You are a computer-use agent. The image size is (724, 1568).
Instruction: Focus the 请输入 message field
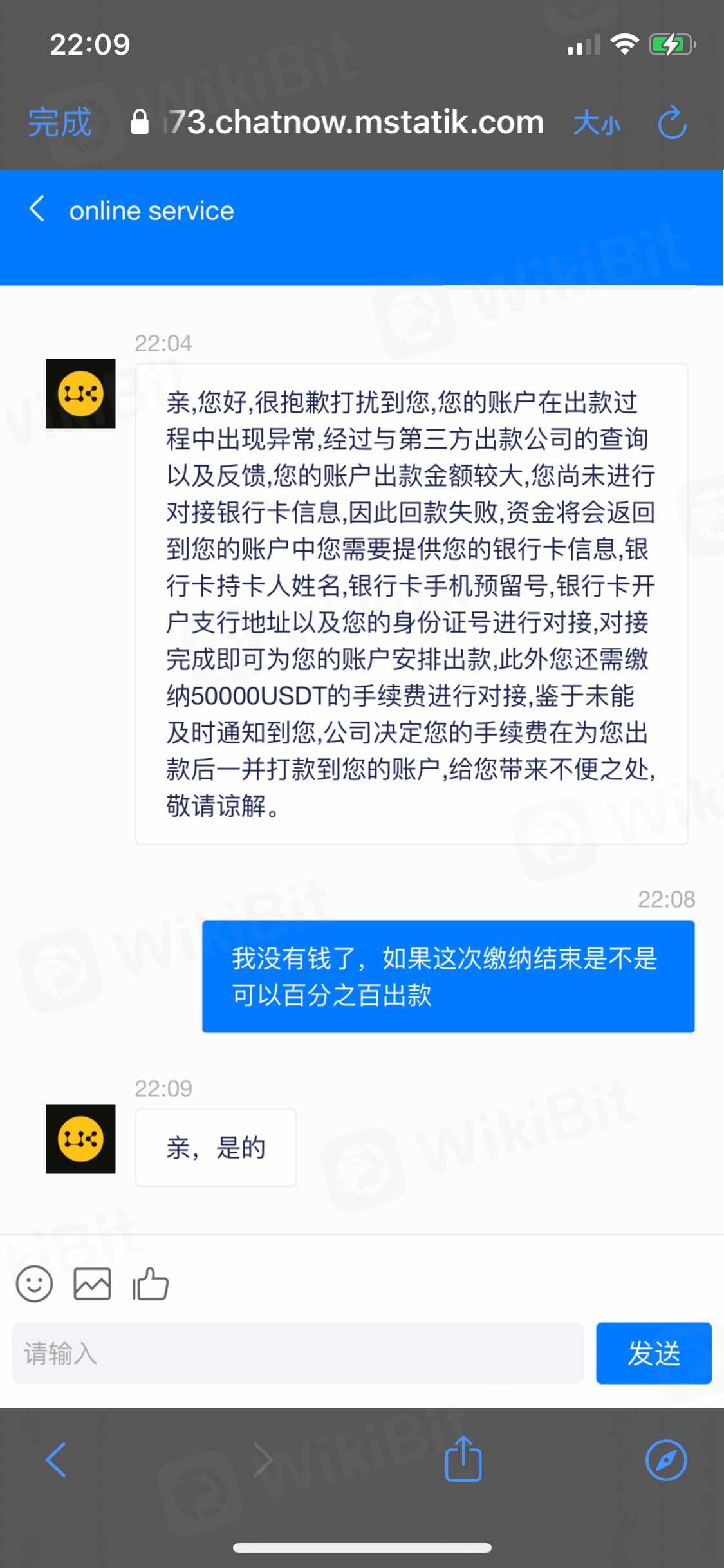click(x=297, y=1353)
